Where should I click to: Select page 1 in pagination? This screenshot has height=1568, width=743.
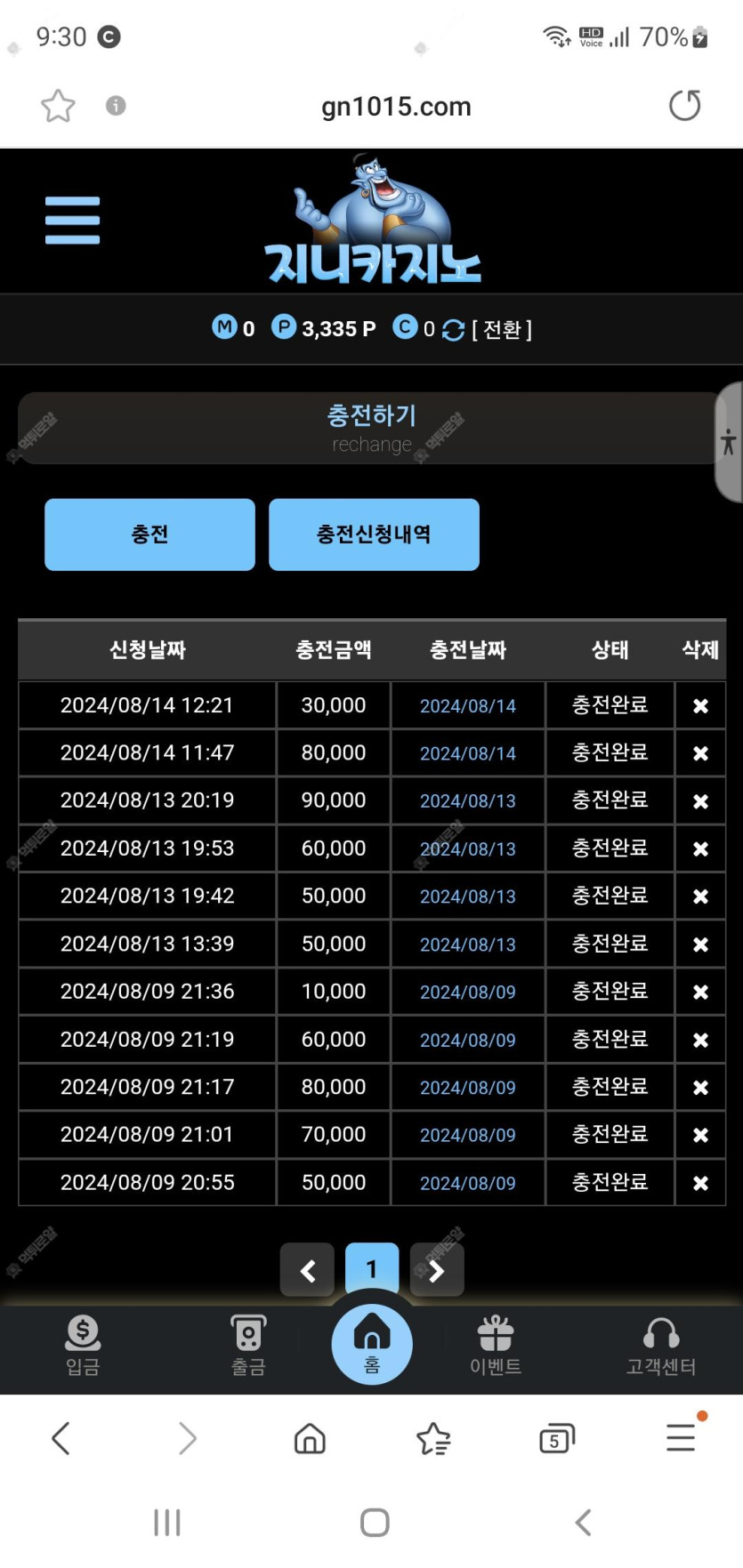click(x=372, y=1270)
